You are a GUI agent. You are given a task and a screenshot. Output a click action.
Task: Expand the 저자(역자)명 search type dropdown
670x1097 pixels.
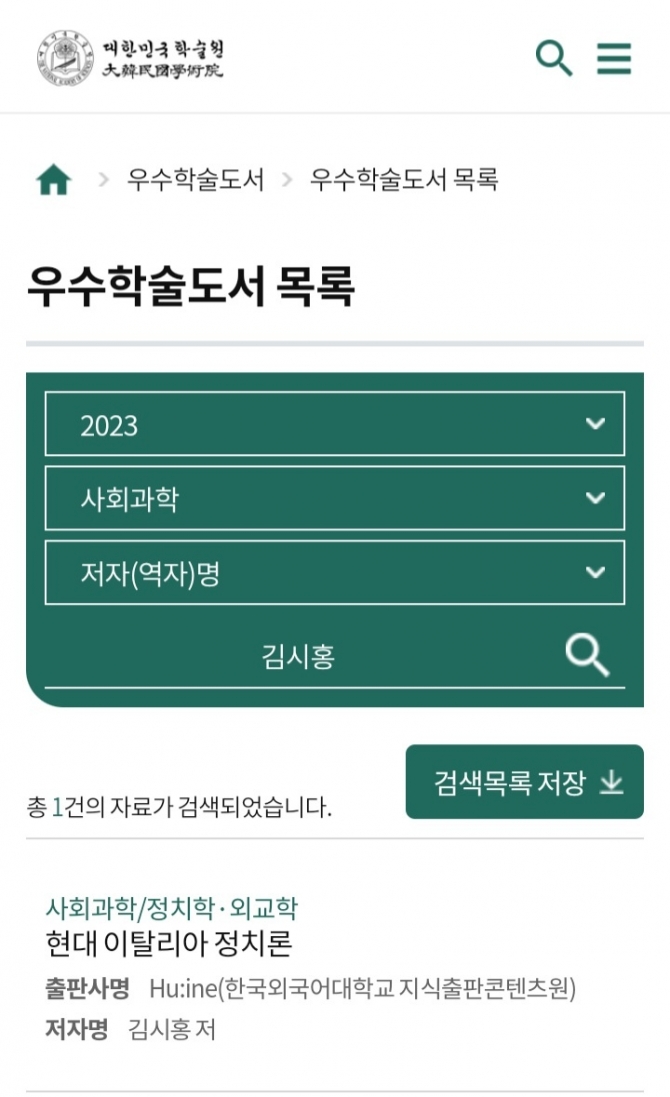[334, 572]
